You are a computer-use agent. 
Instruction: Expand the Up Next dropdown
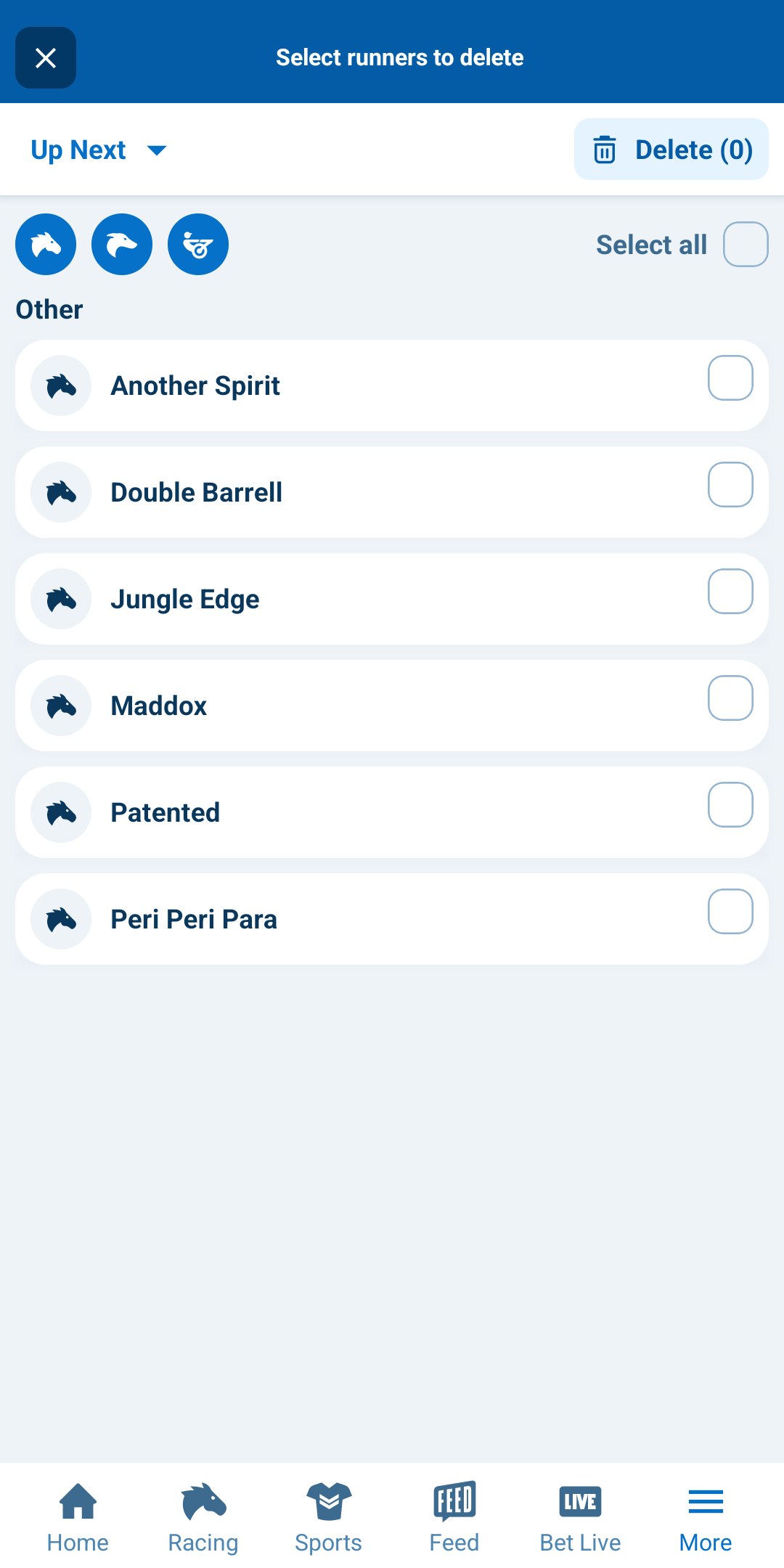pos(99,150)
